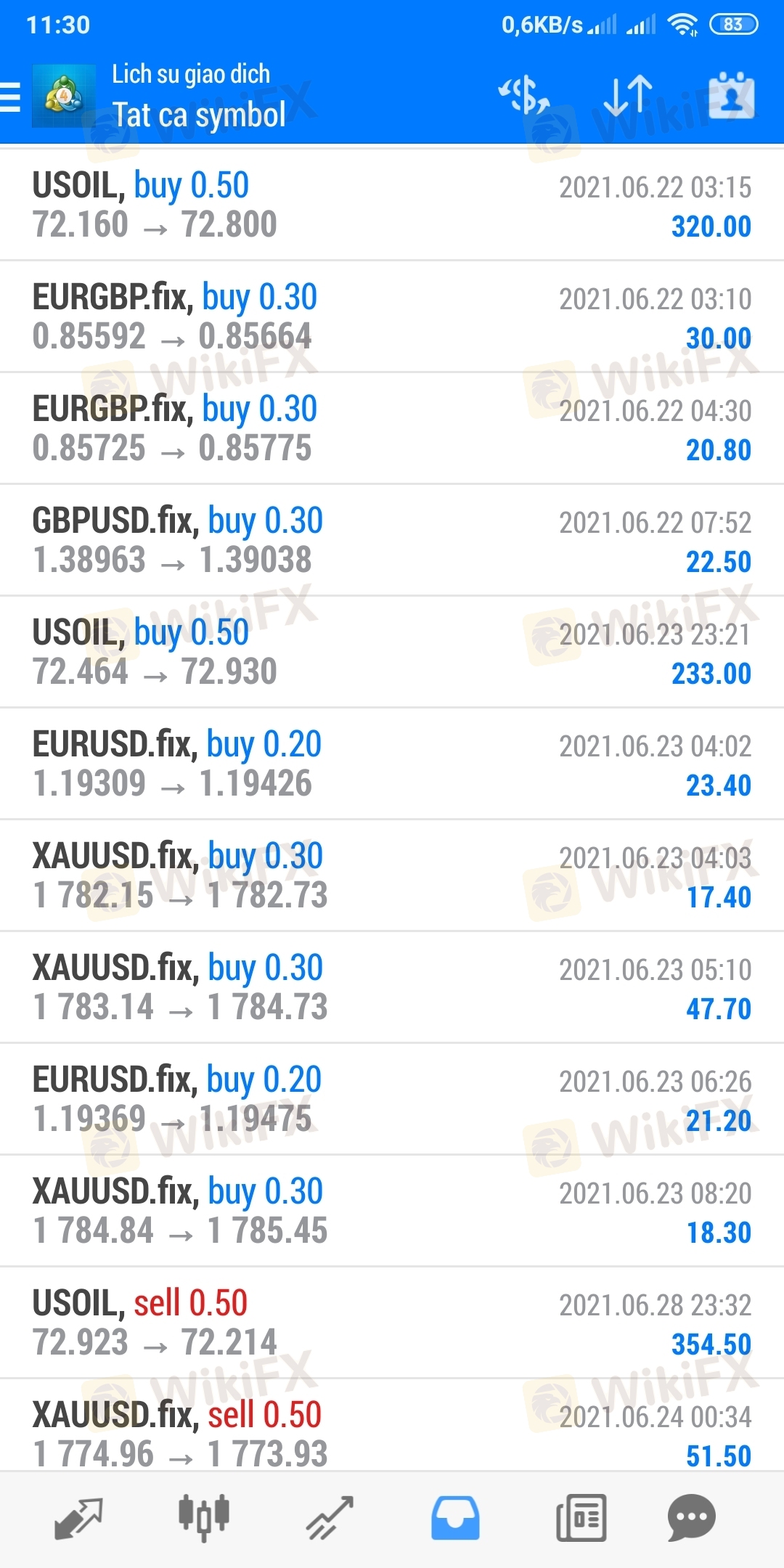This screenshot has width=784, height=1568.
Task: Open the hamburger drawer menu
Action: point(12,97)
